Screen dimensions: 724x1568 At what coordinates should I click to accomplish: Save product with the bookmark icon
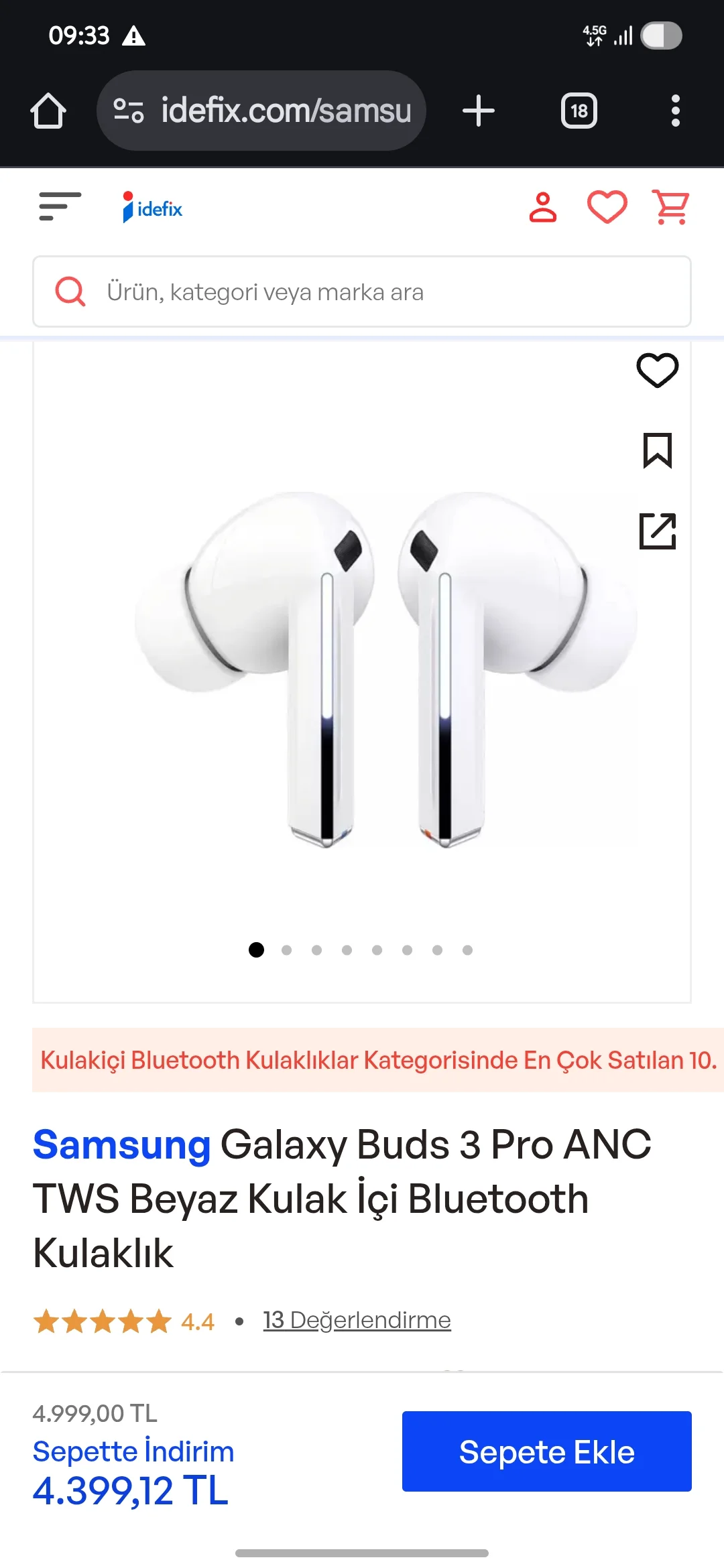tap(657, 450)
